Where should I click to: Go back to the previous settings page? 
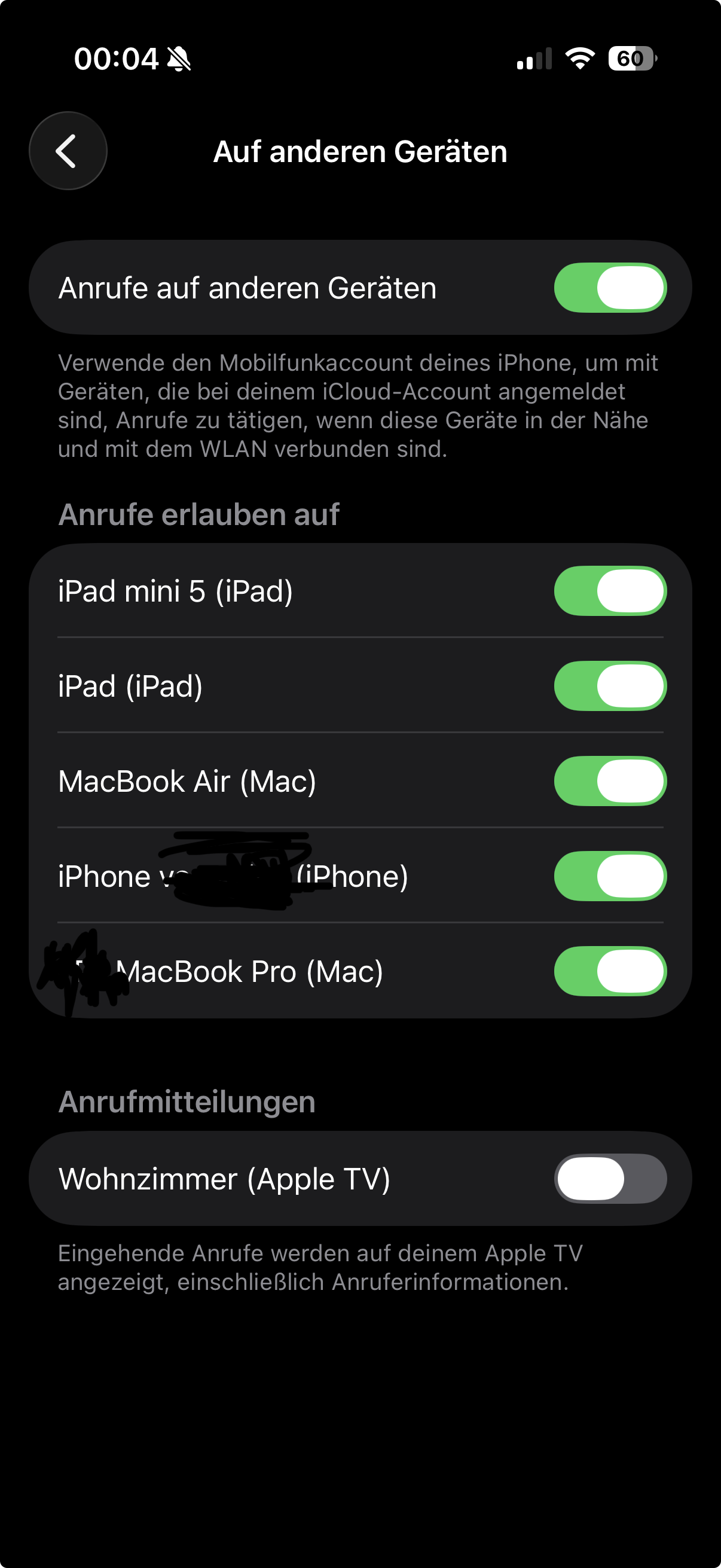point(68,151)
